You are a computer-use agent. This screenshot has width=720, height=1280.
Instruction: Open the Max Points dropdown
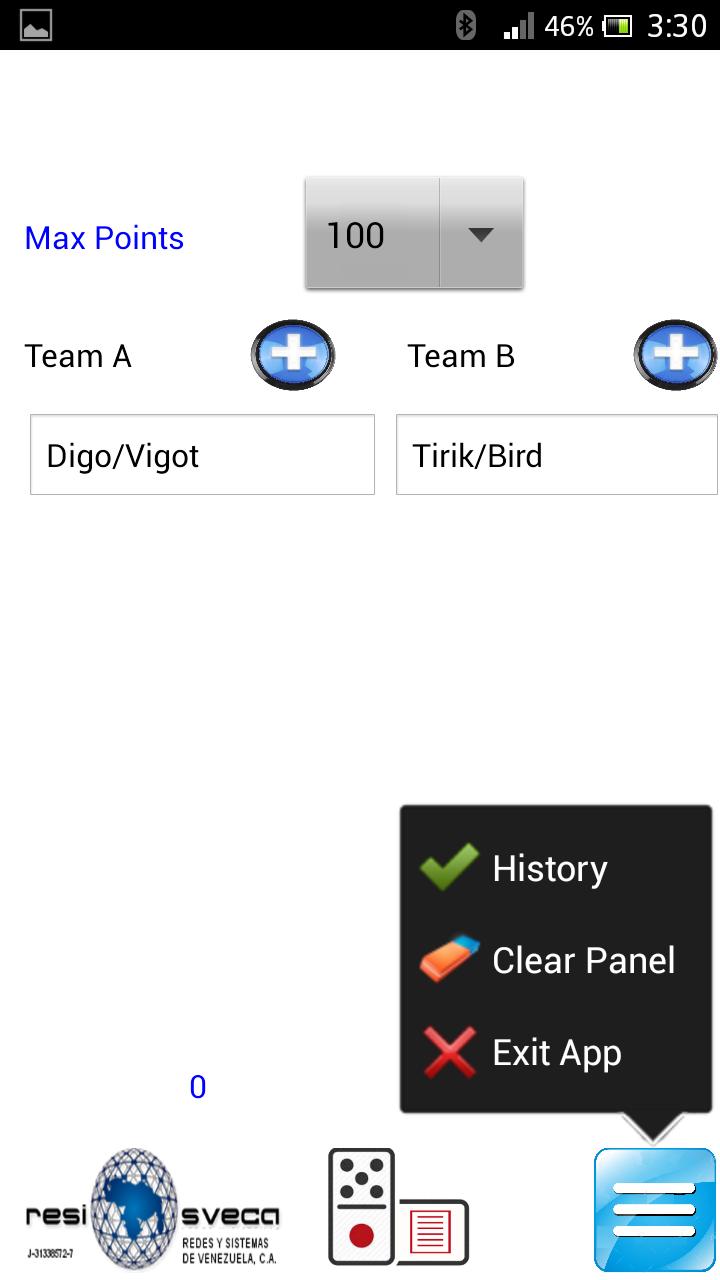pyautogui.click(x=414, y=234)
